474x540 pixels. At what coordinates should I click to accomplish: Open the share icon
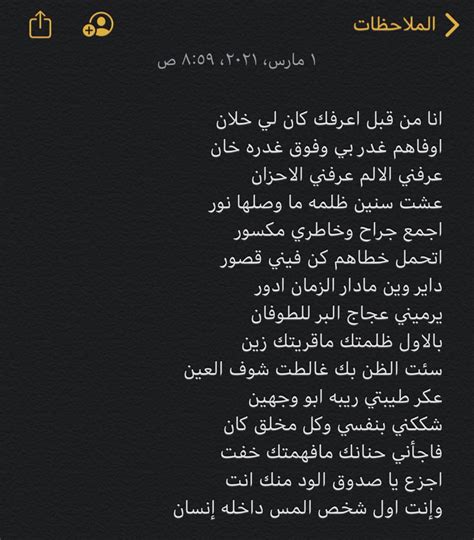pos(40,24)
